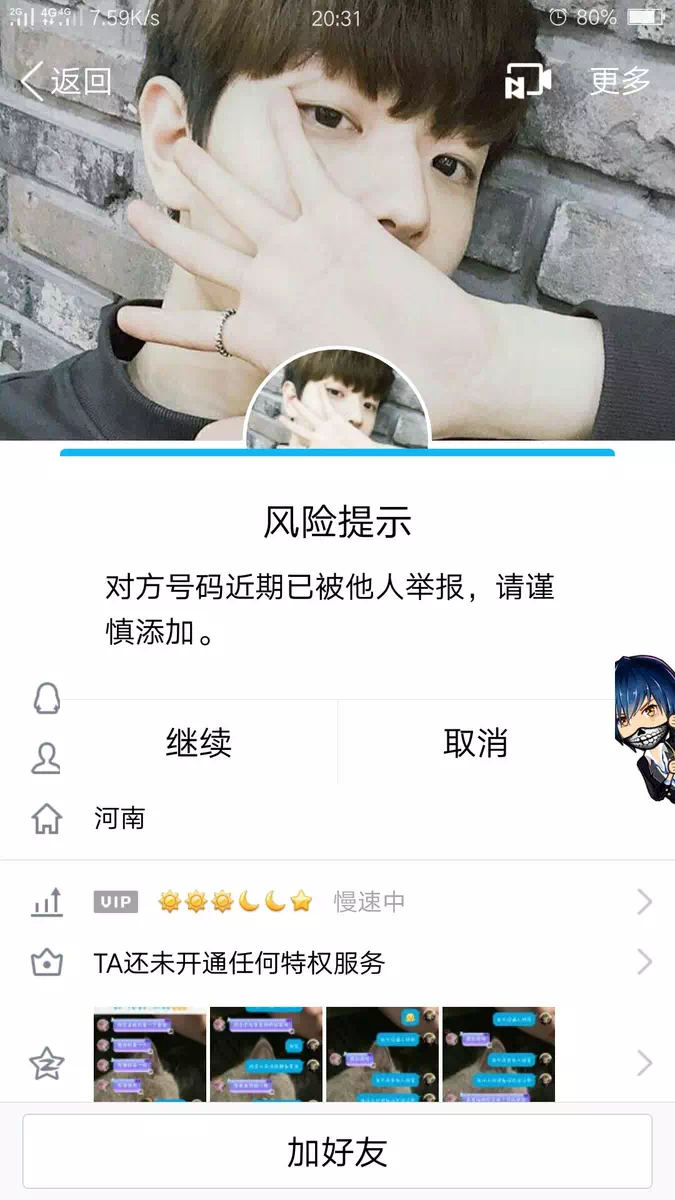Tap 继续 to continue adding
Viewport: 675px width, 1200px height.
(x=199, y=743)
